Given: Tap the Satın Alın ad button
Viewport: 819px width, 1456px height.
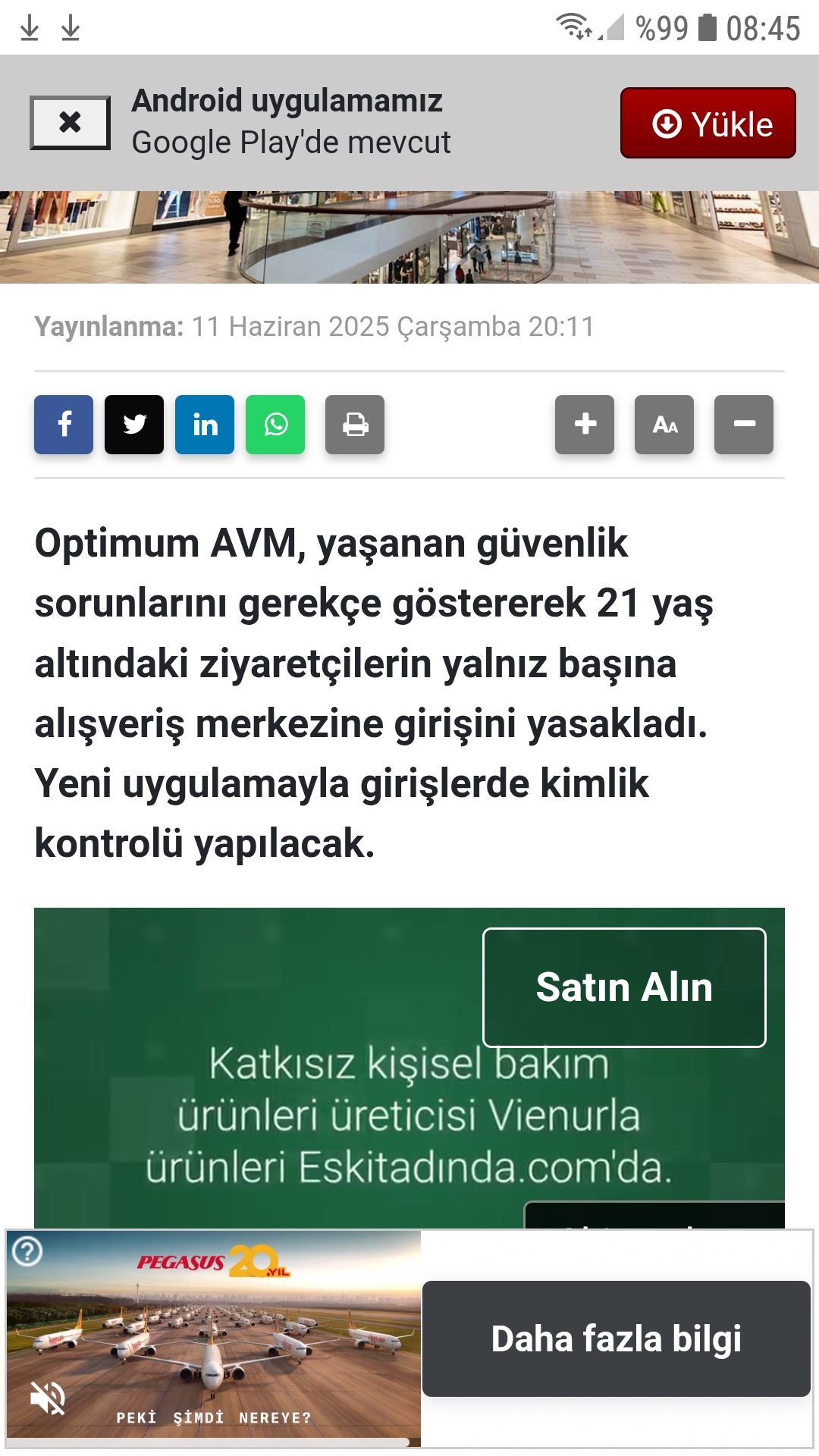Looking at the screenshot, I should click(x=624, y=987).
